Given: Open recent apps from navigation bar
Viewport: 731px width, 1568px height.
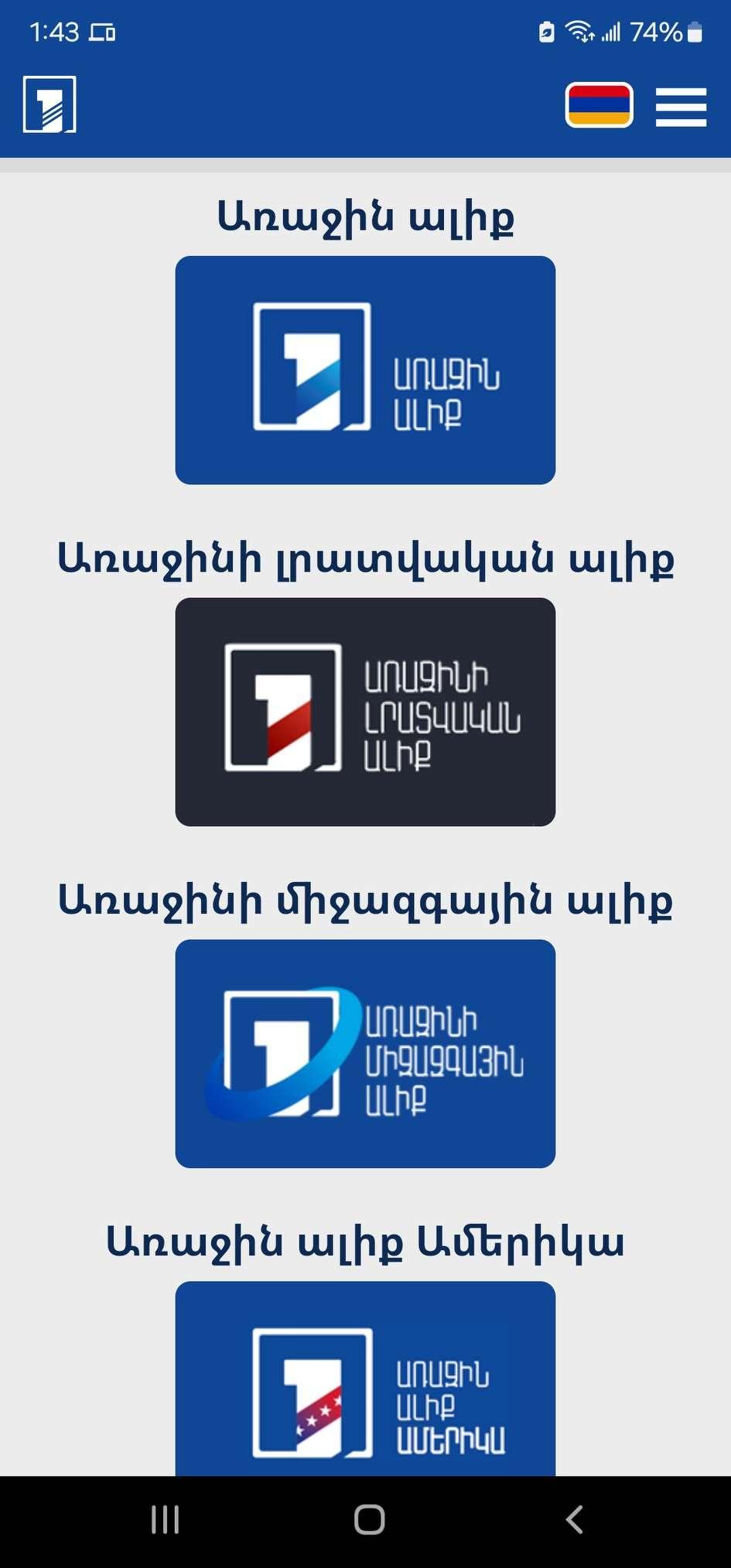Looking at the screenshot, I should [165, 1519].
